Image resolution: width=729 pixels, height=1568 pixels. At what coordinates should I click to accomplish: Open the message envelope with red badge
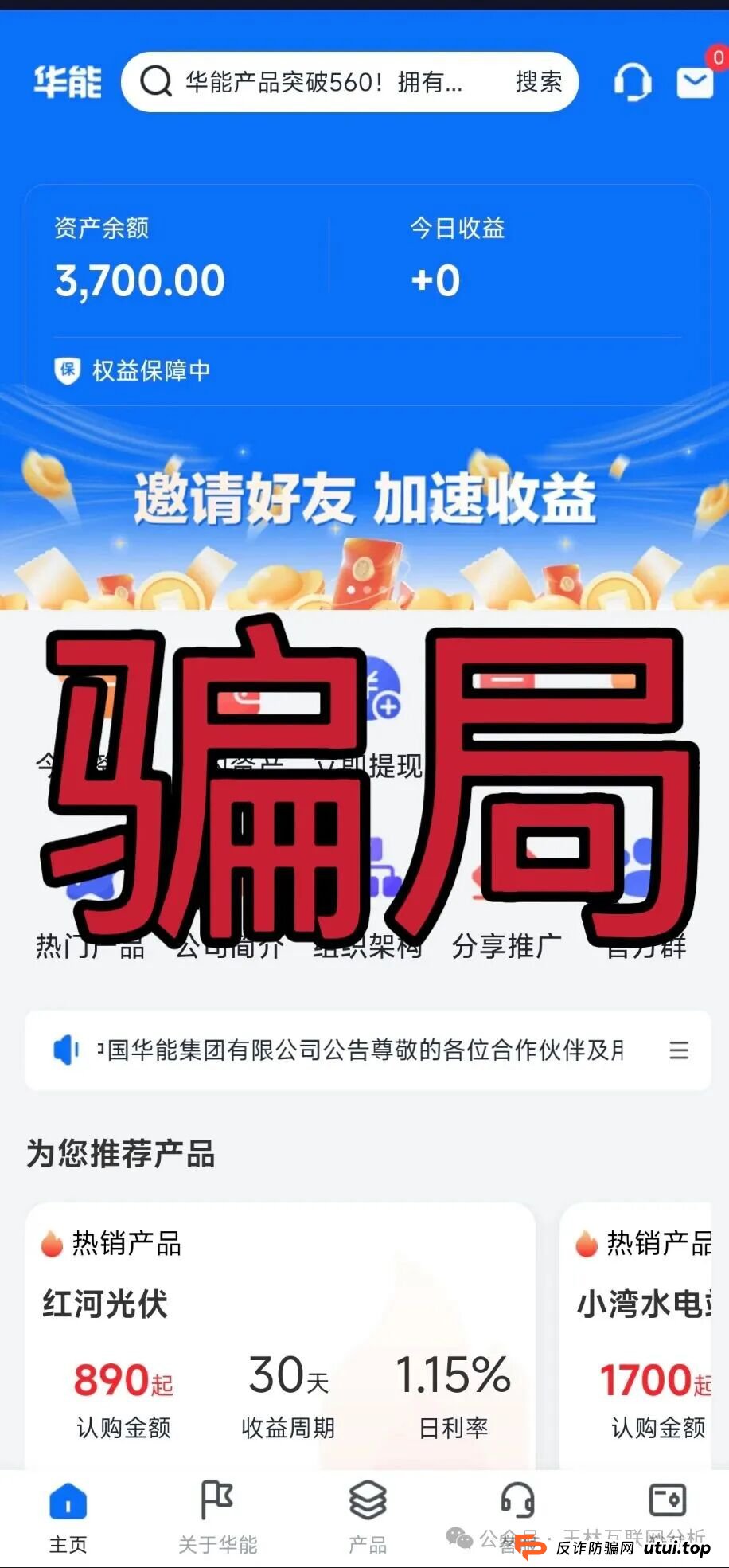coord(693,82)
